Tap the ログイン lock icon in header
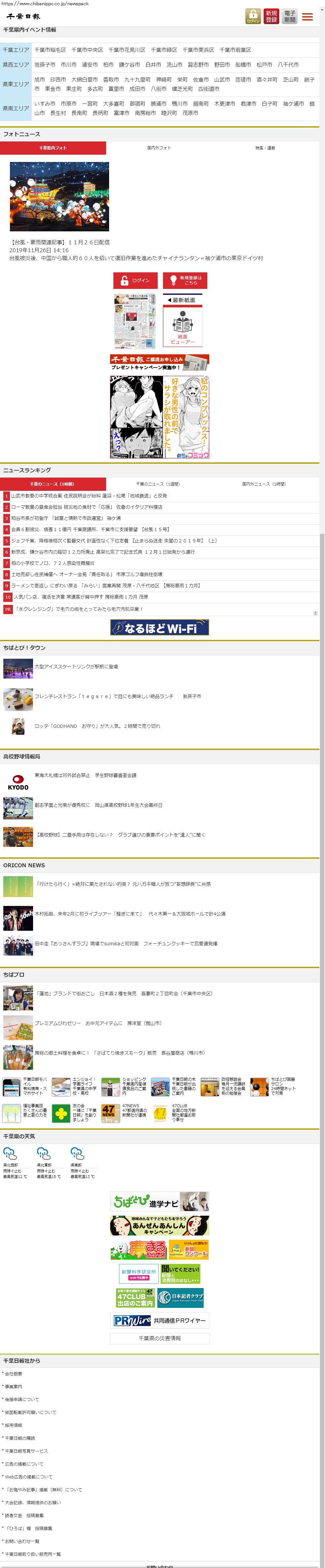 pos(253,16)
